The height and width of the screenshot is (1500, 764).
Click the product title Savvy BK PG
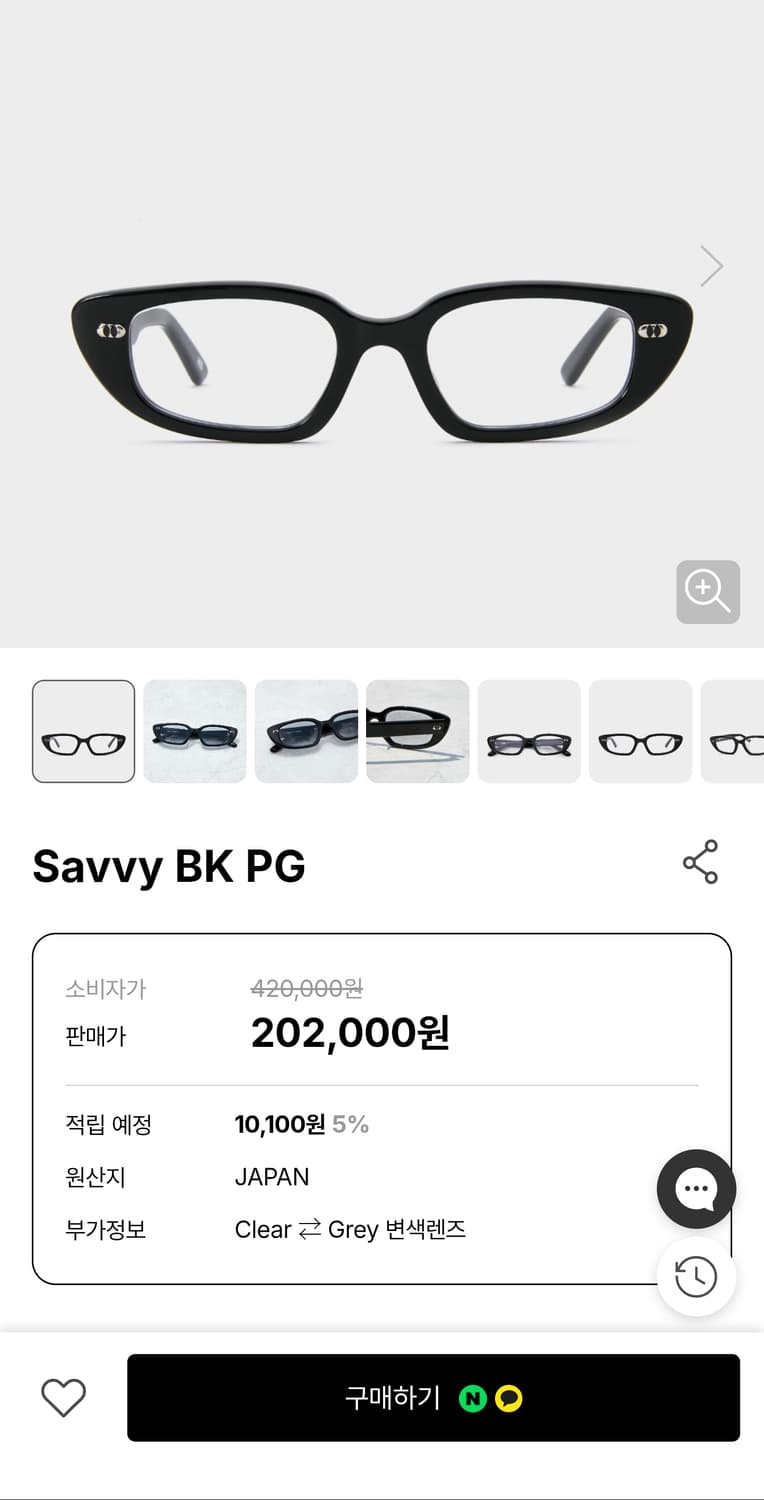point(168,866)
